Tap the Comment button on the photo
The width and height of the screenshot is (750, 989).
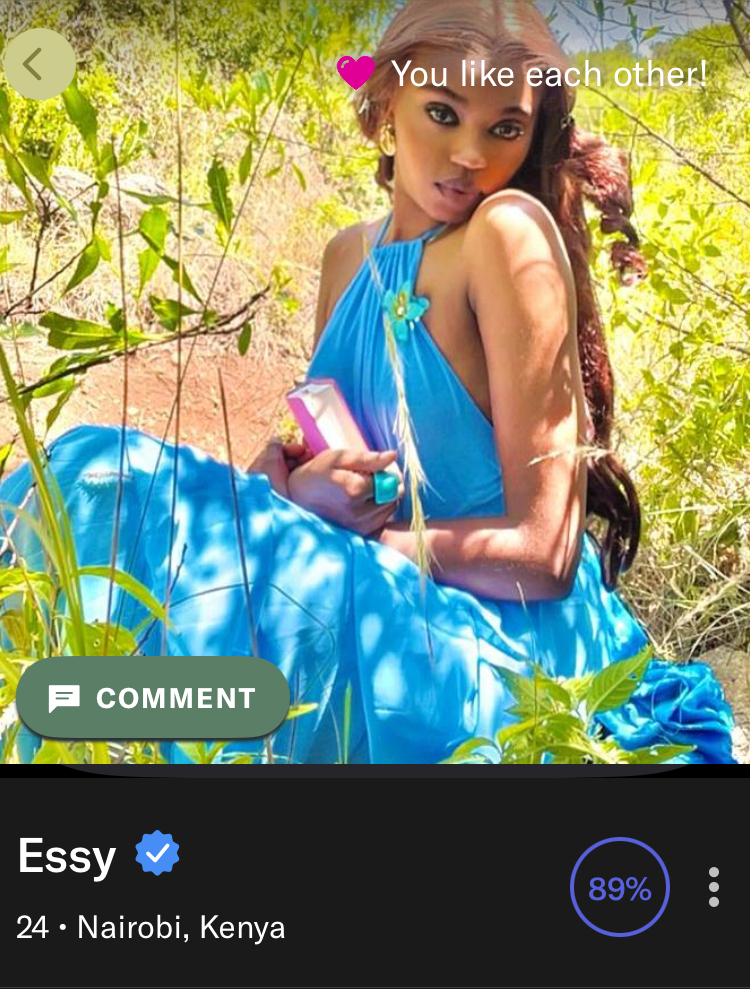tap(153, 698)
